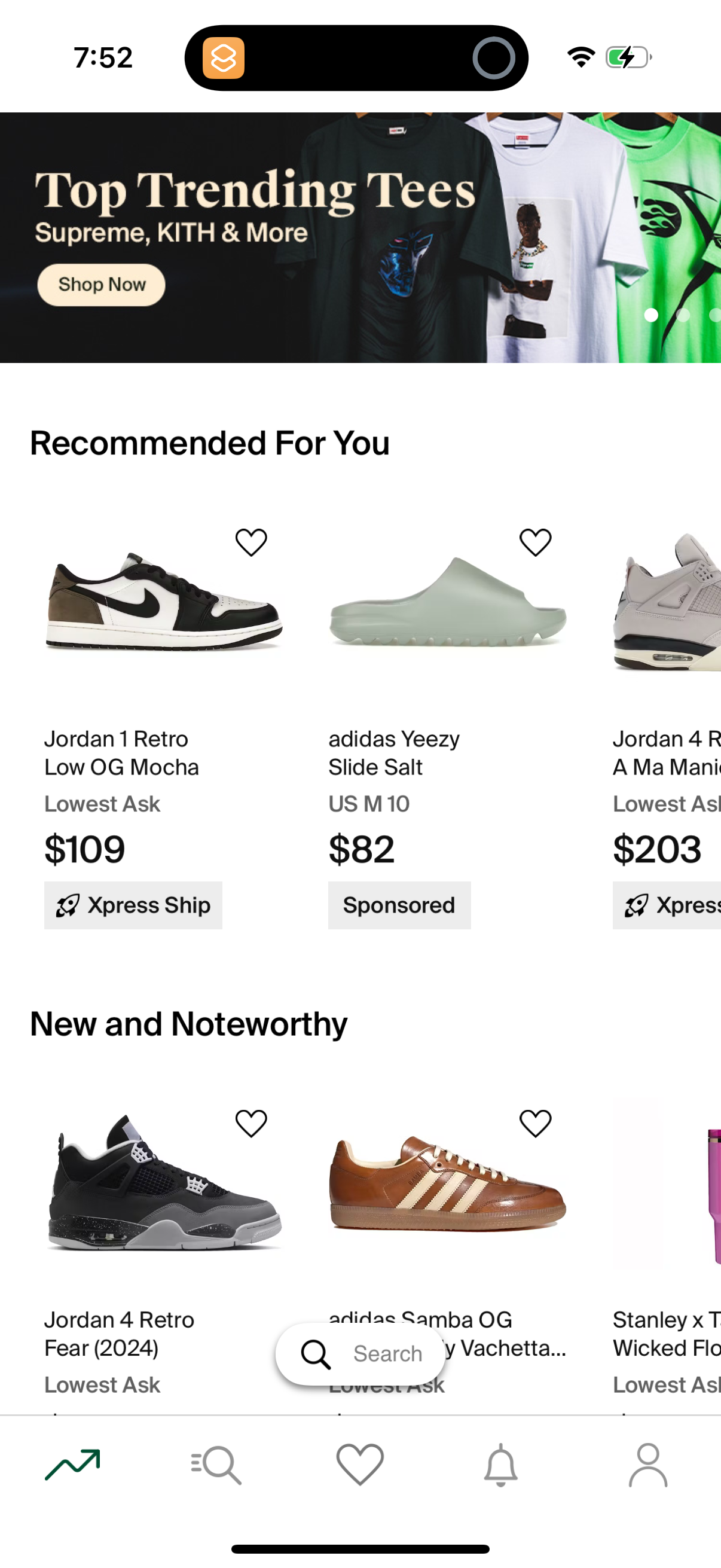
Task: Select the second carousel dot on banner
Action: pyautogui.click(x=683, y=315)
